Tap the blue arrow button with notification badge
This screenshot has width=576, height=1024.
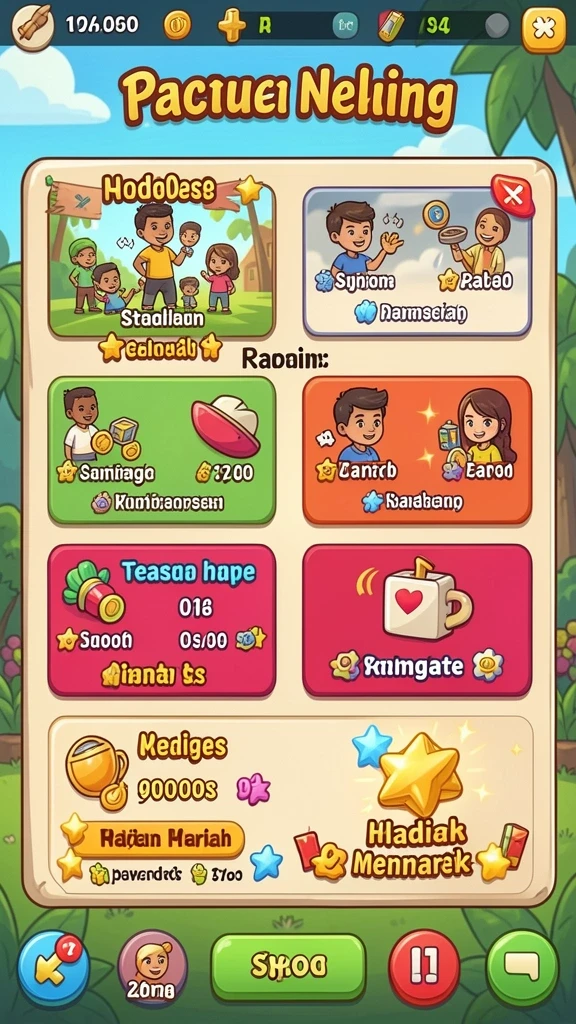click(52, 968)
